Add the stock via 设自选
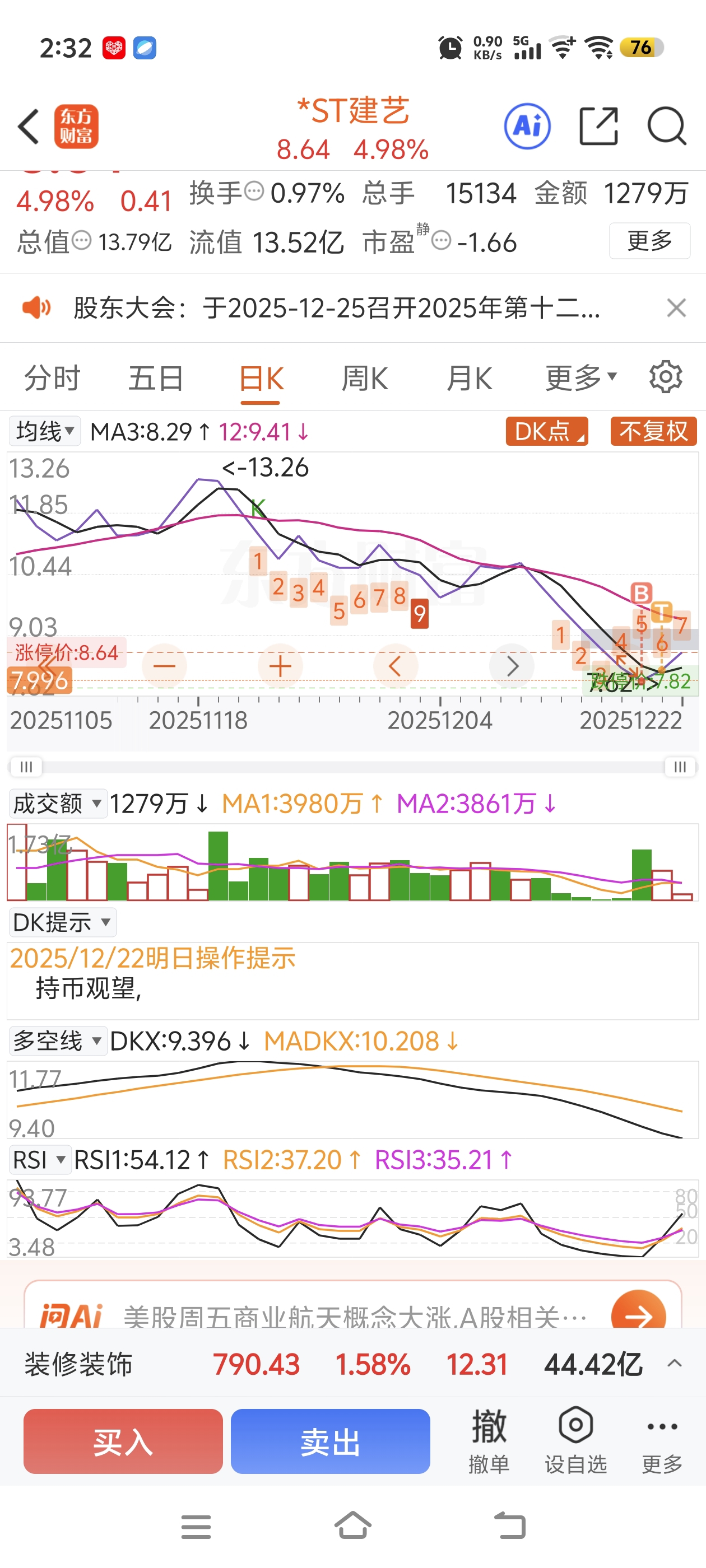The height and width of the screenshot is (1568, 706). click(x=575, y=1441)
